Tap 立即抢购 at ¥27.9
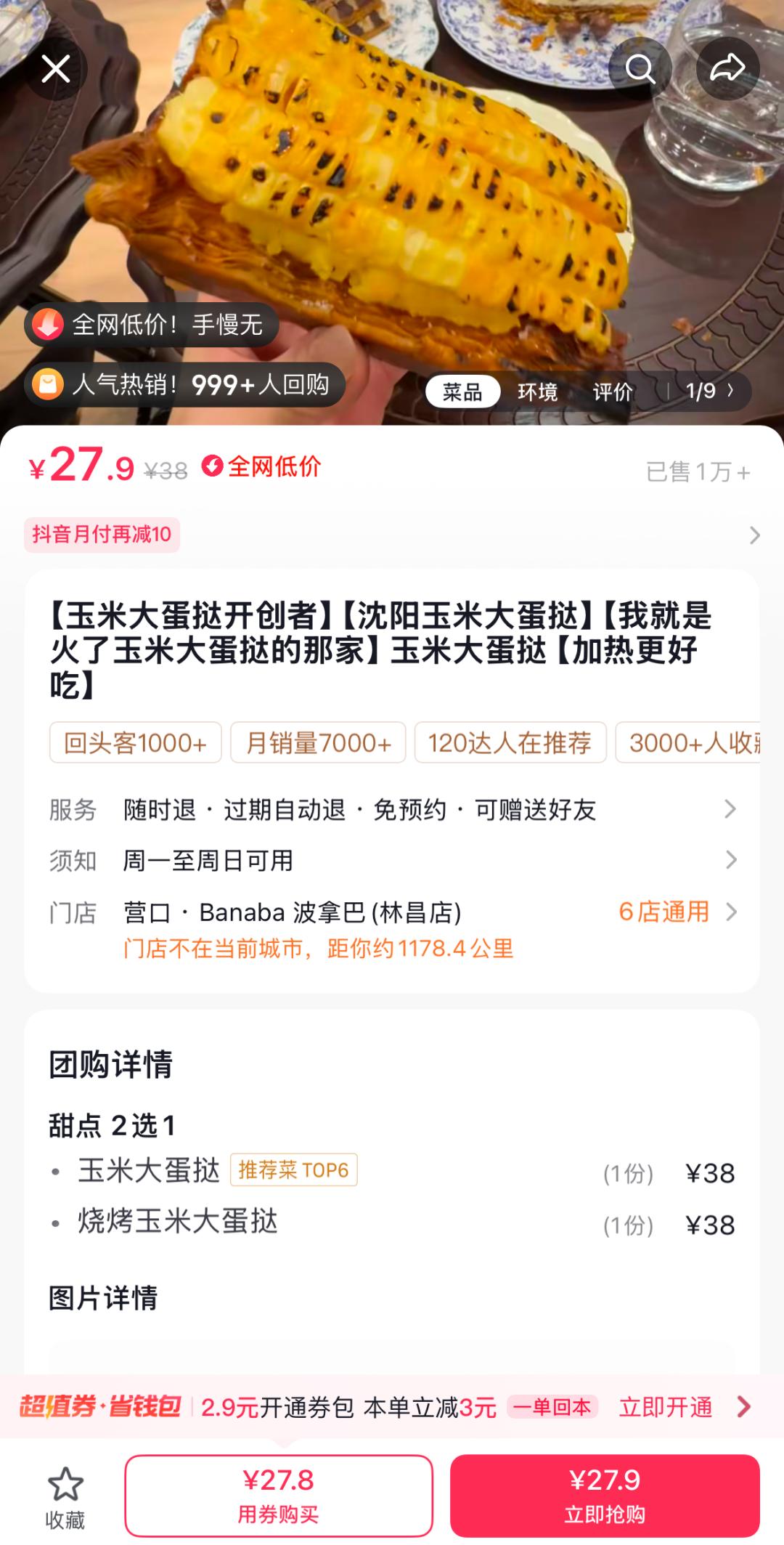This screenshot has height=1545, width=784. [x=605, y=1495]
